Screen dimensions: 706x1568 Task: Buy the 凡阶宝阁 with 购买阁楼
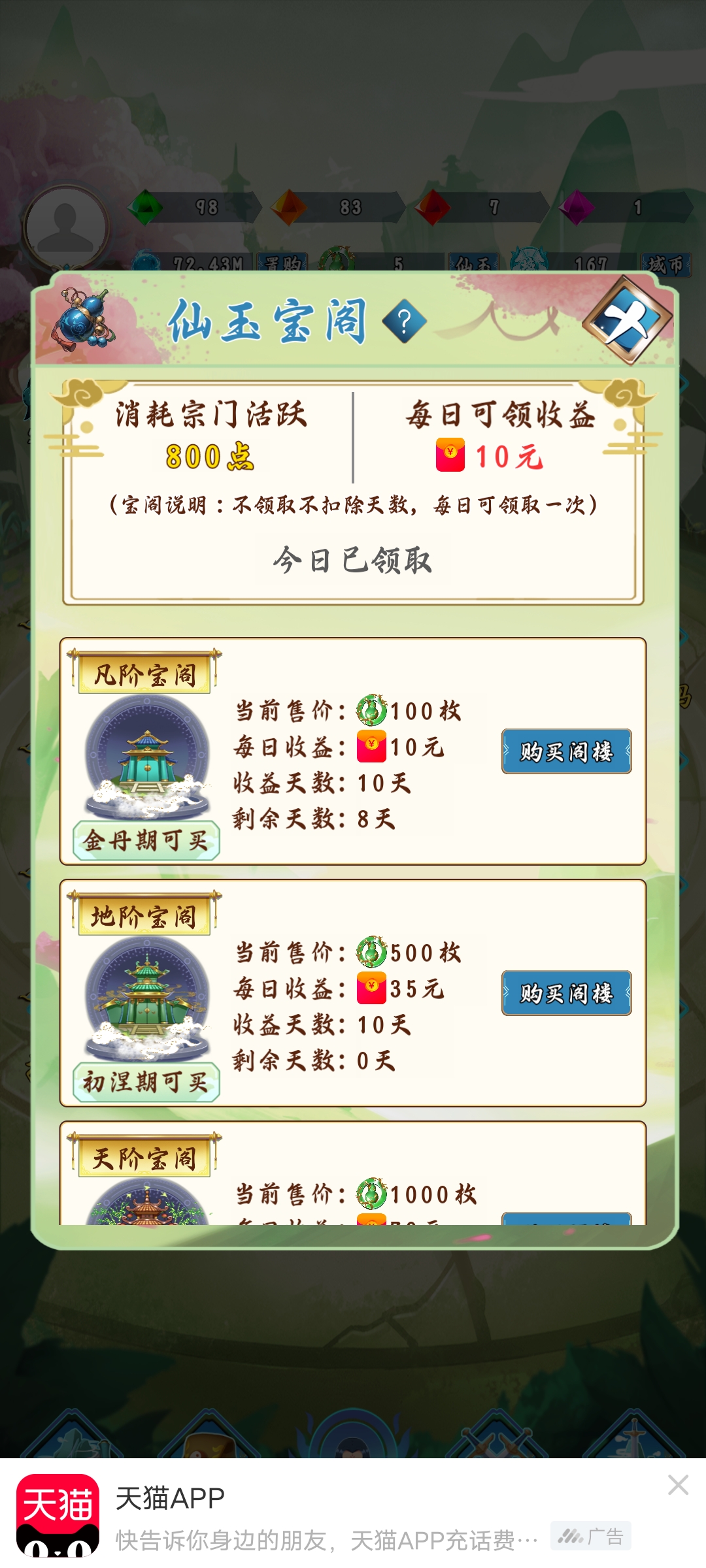click(x=567, y=751)
